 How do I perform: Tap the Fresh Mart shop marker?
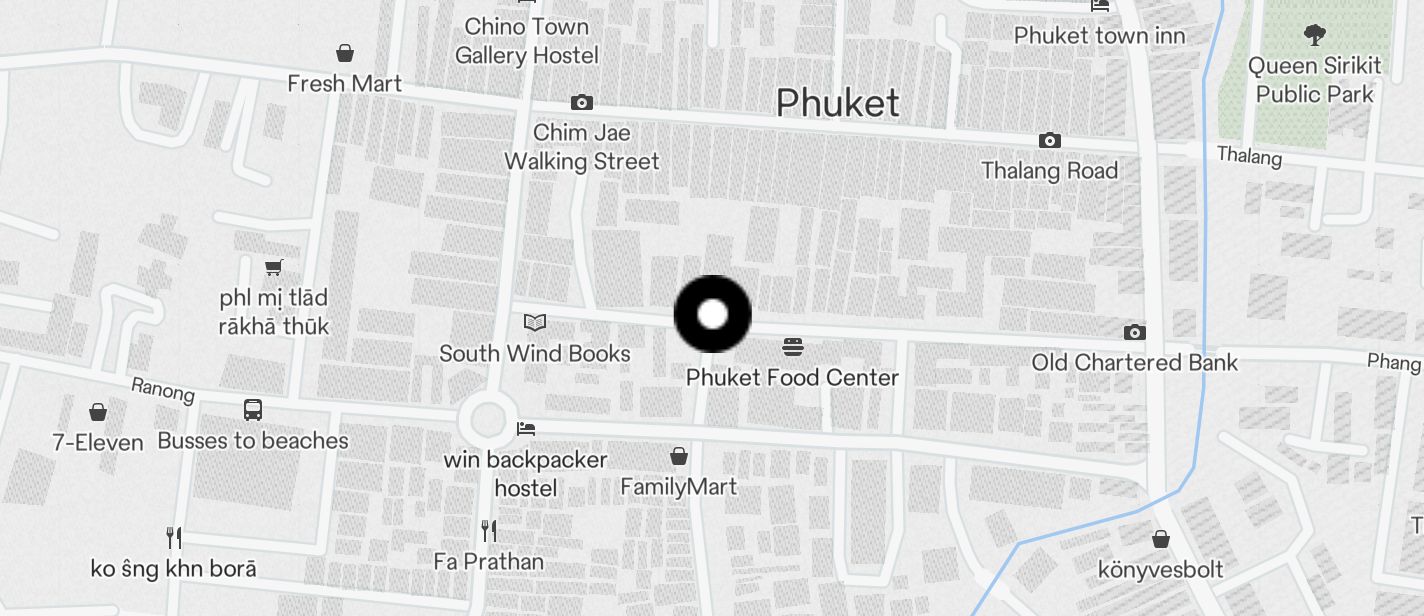(x=345, y=53)
